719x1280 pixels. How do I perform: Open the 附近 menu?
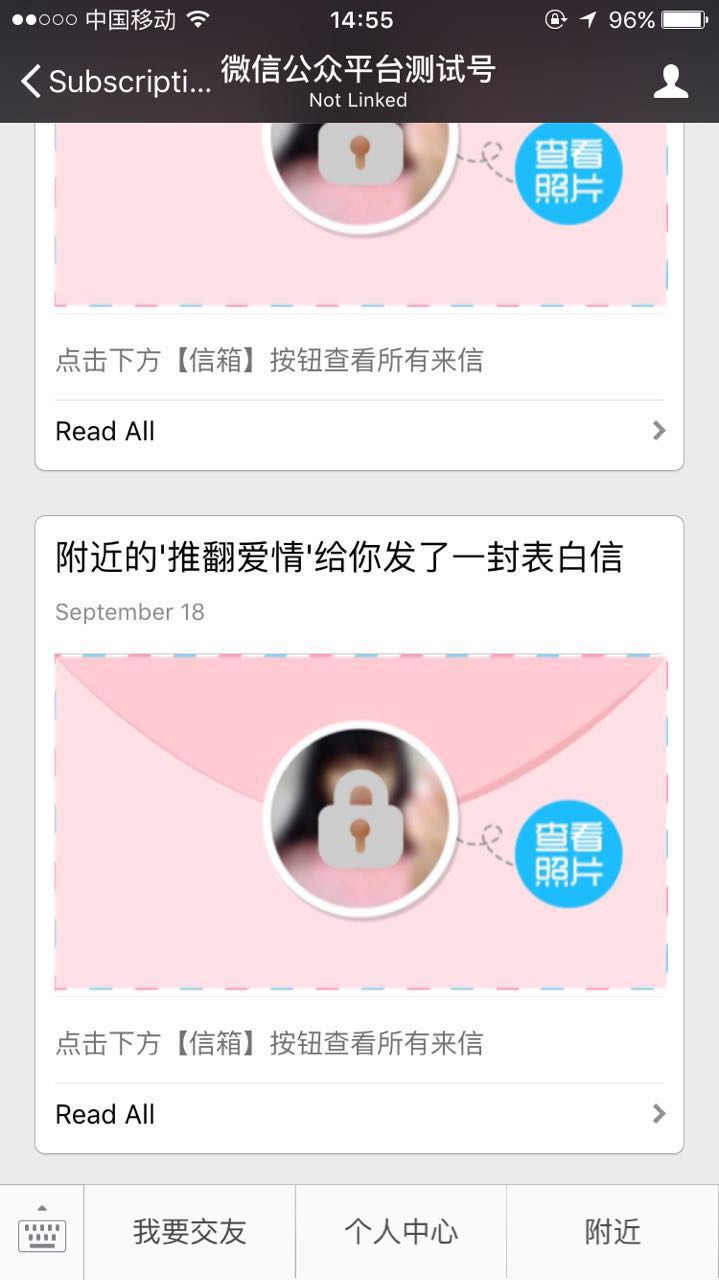(612, 1232)
